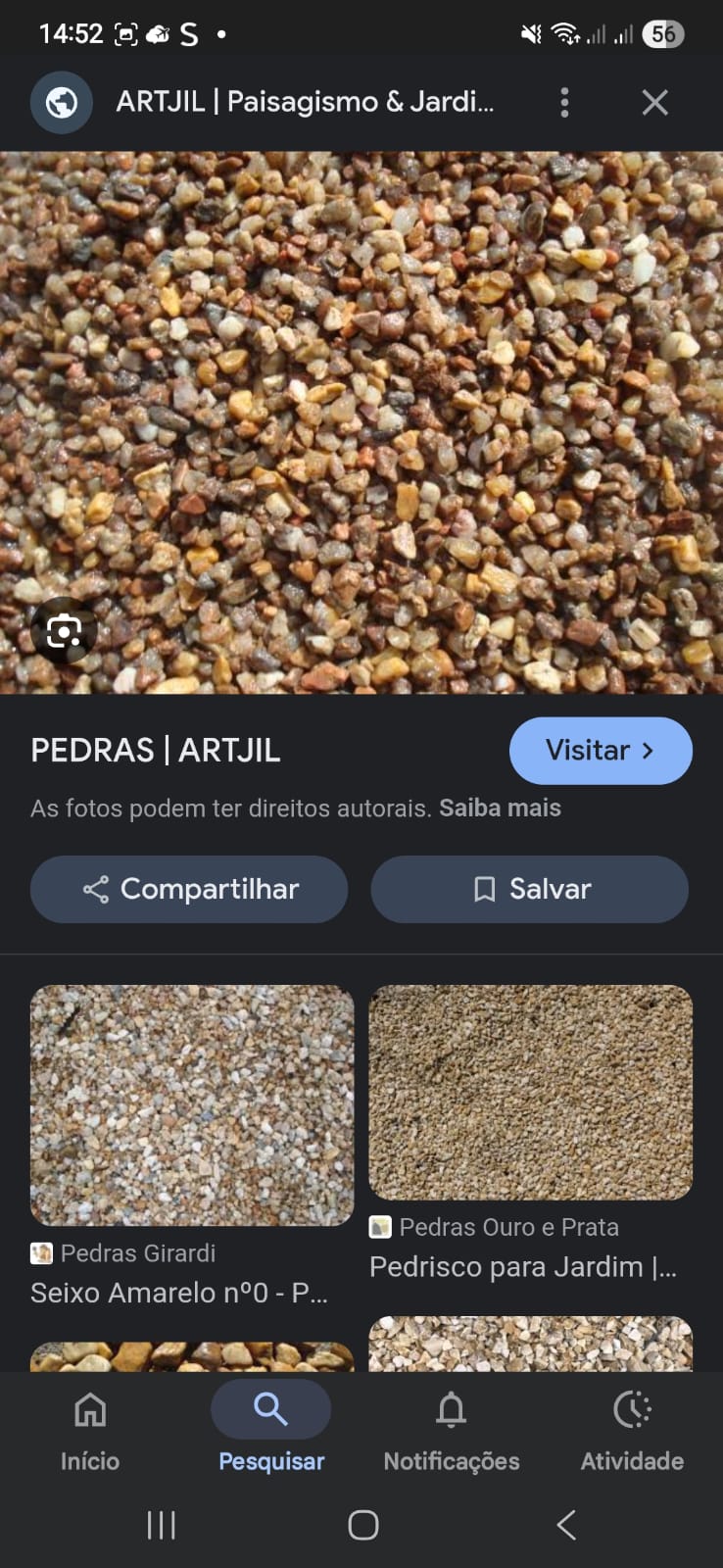Image resolution: width=723 pixels, height=1568 pixels.
Task: Open the Pedras Ouro e Prata result
Action: pos(530,1093)
